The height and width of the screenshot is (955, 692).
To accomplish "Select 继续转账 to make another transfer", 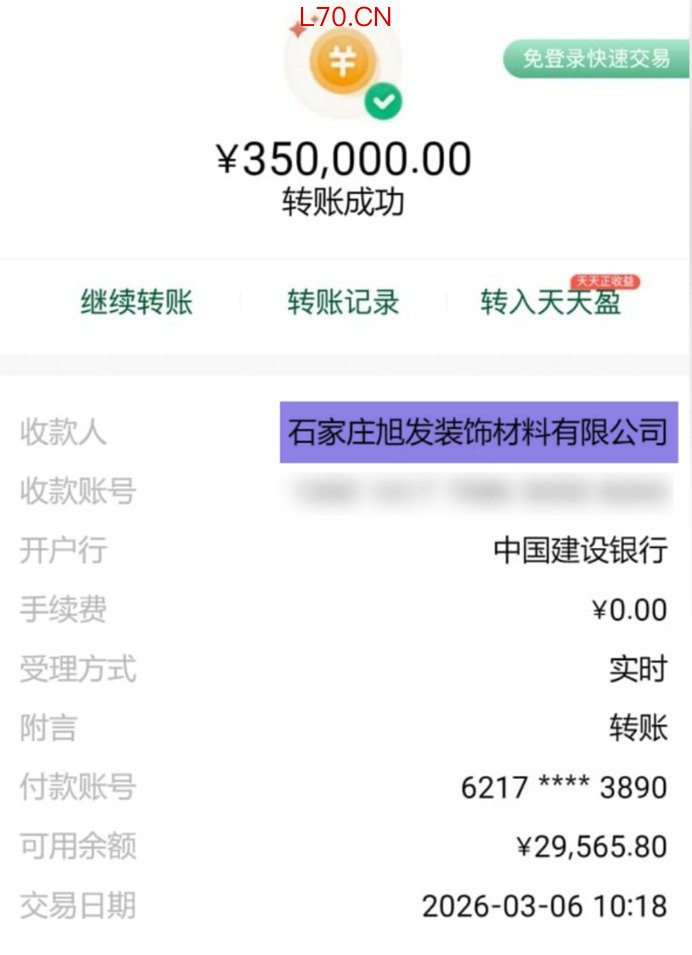I will 136,302.
